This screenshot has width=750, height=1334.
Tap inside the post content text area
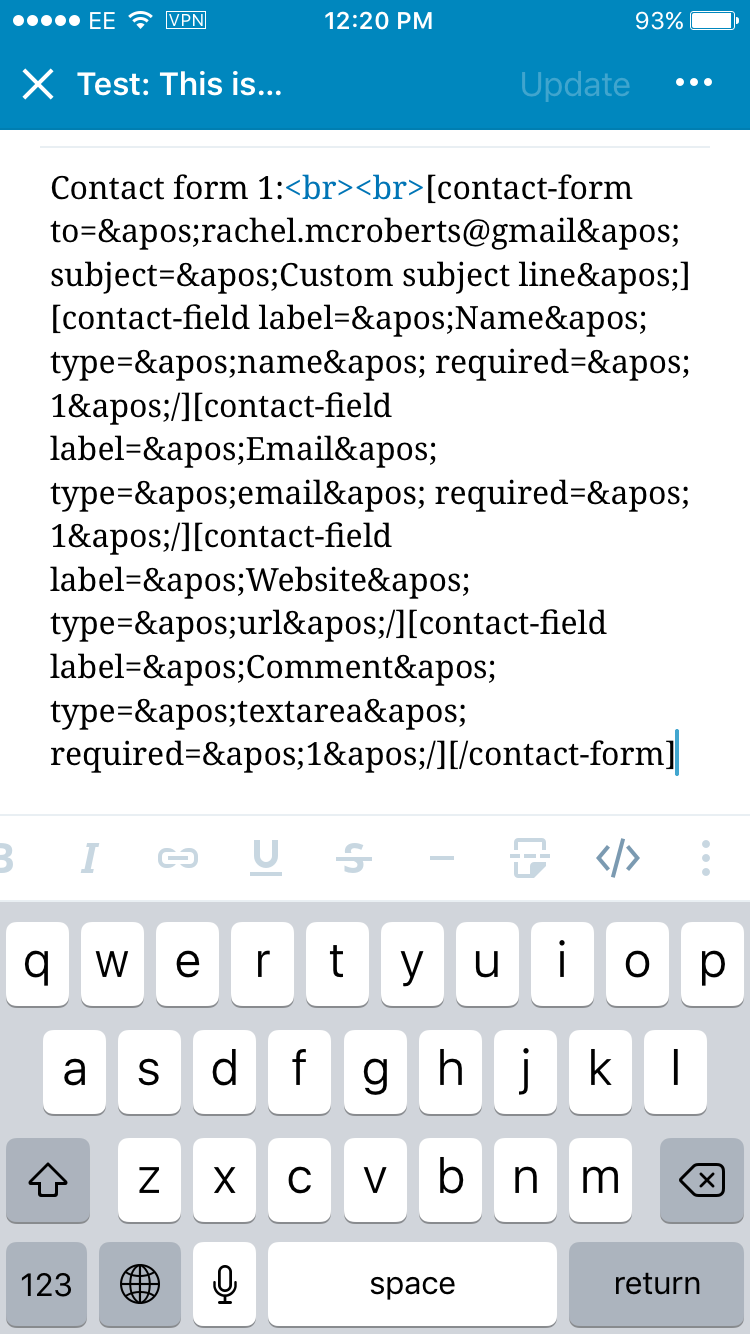coord(370,470)
